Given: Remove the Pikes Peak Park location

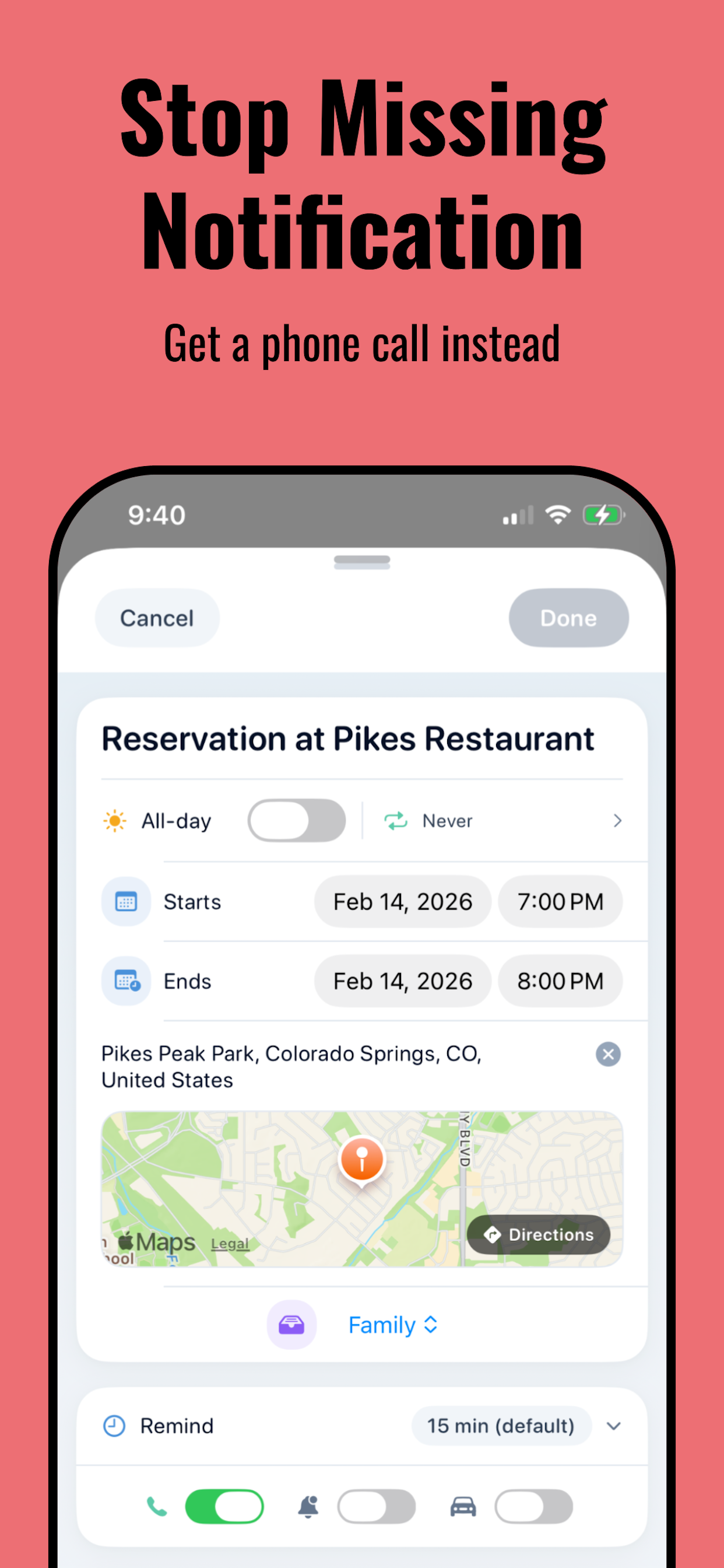Looking at the screenshot, I should point(608,1053).
